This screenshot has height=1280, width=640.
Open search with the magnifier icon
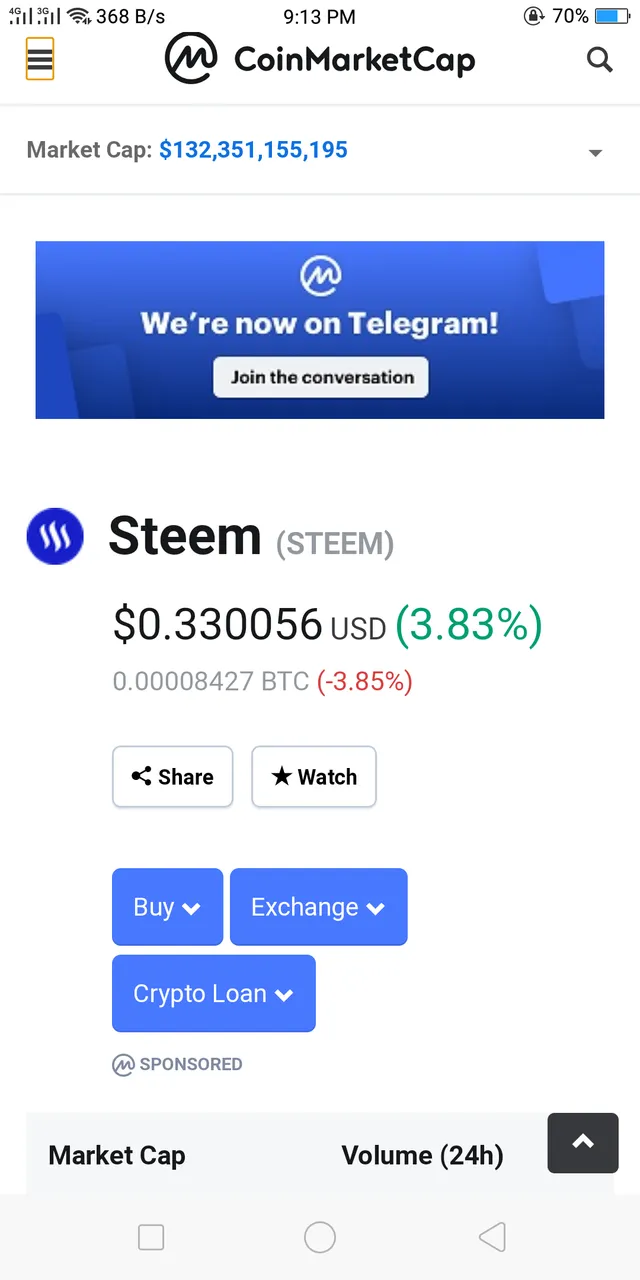(599, 60)
